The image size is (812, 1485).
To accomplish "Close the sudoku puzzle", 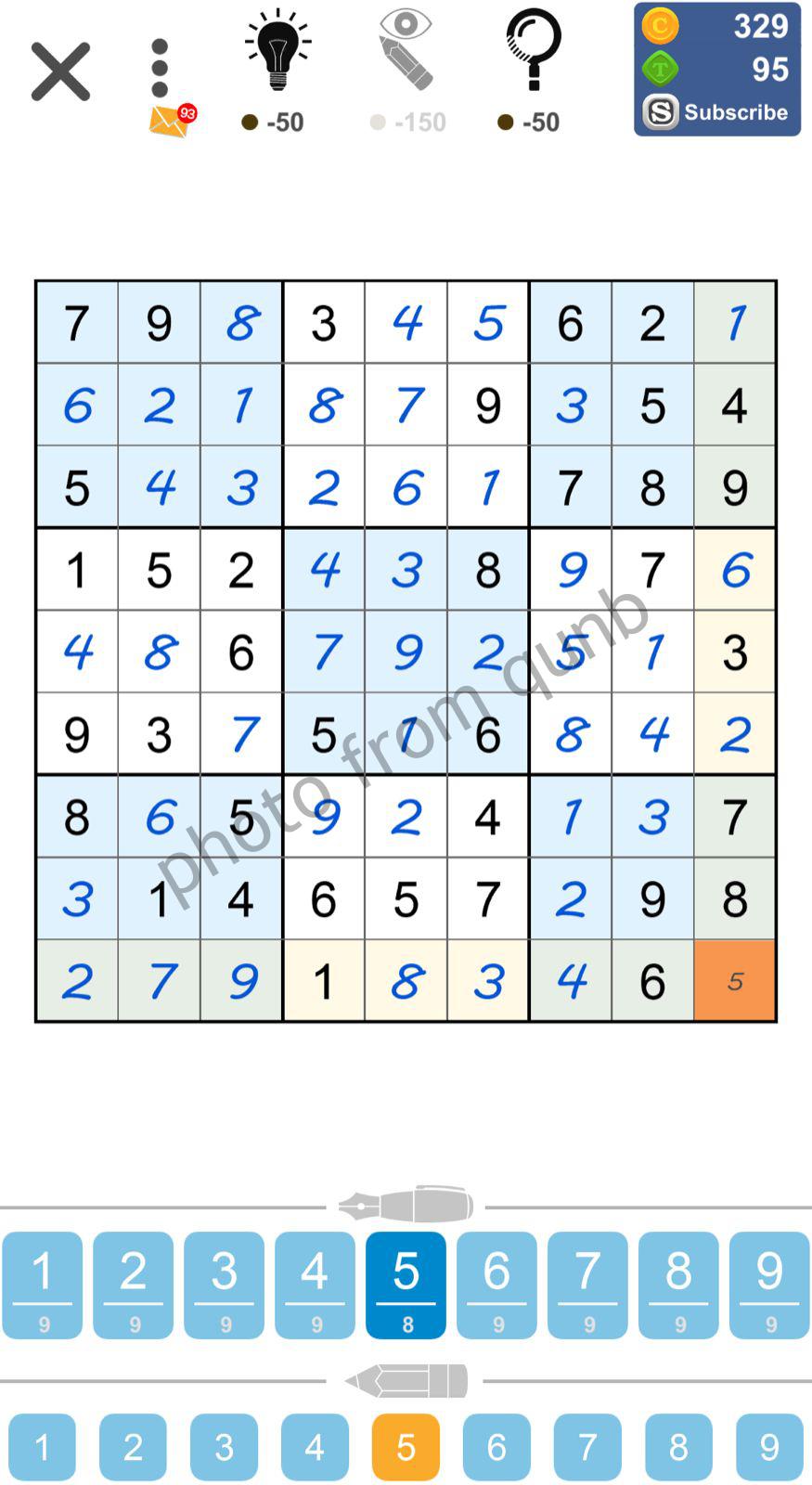I will tap(59, 71).
